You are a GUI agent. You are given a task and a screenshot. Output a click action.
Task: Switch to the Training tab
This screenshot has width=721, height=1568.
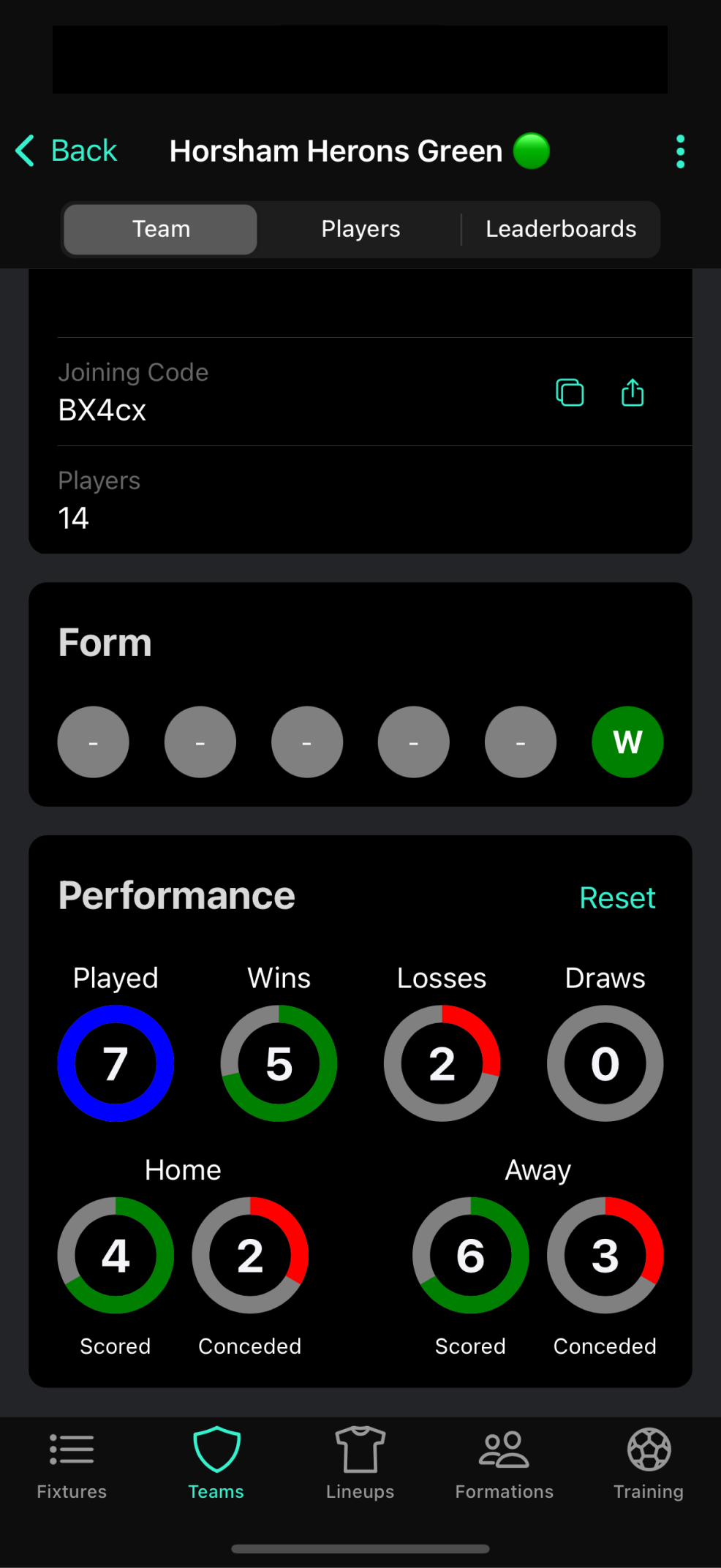(x=648, y=1463)
